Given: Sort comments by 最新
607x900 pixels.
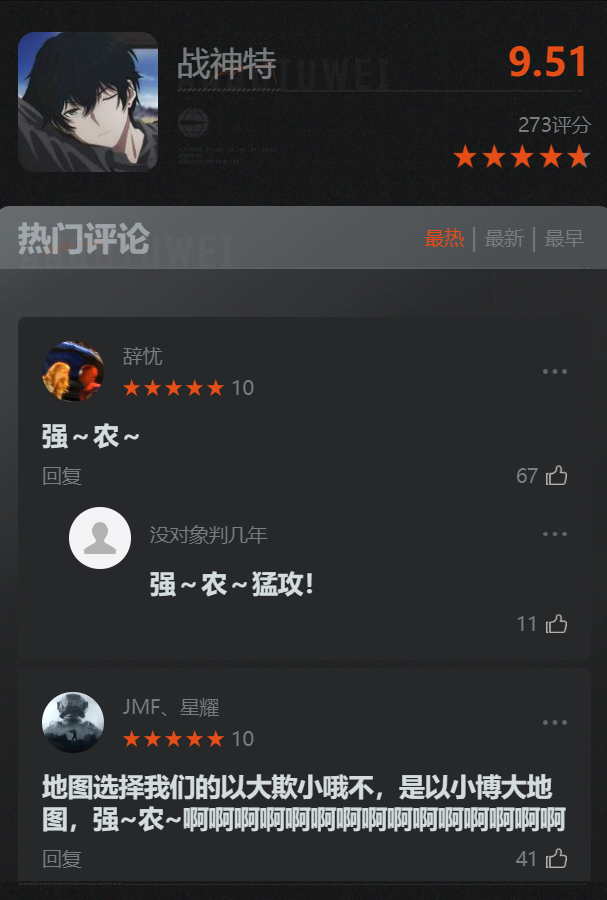Looking at the screenshot, I should (x=504, y=239).
